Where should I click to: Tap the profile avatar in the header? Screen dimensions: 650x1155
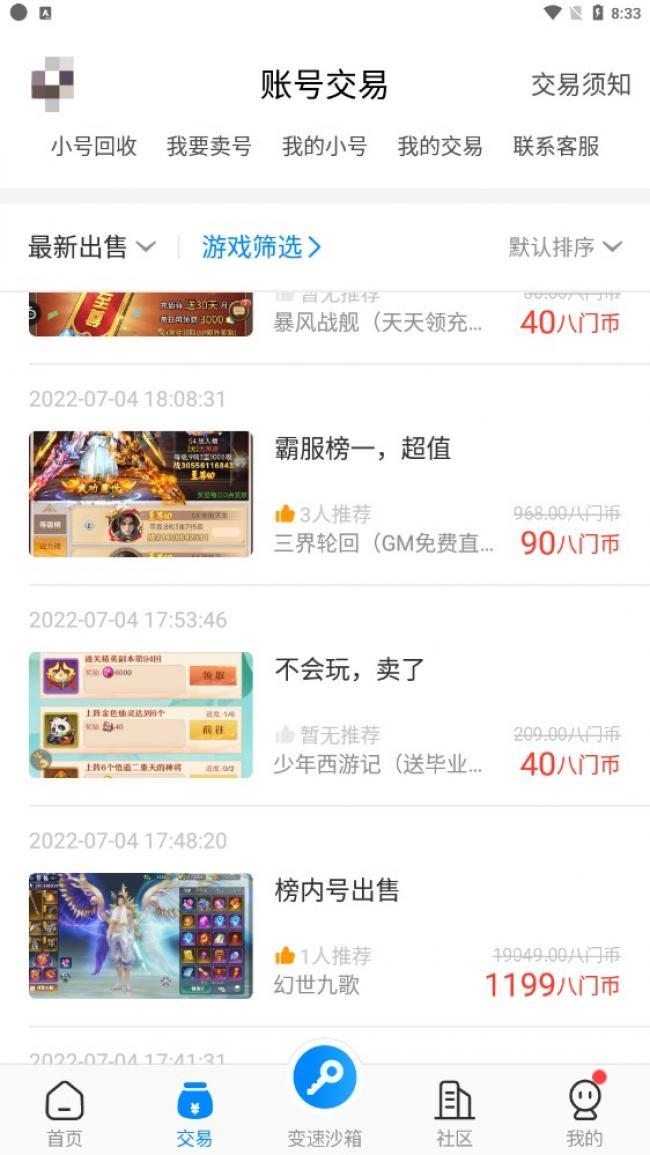[53, 84]
